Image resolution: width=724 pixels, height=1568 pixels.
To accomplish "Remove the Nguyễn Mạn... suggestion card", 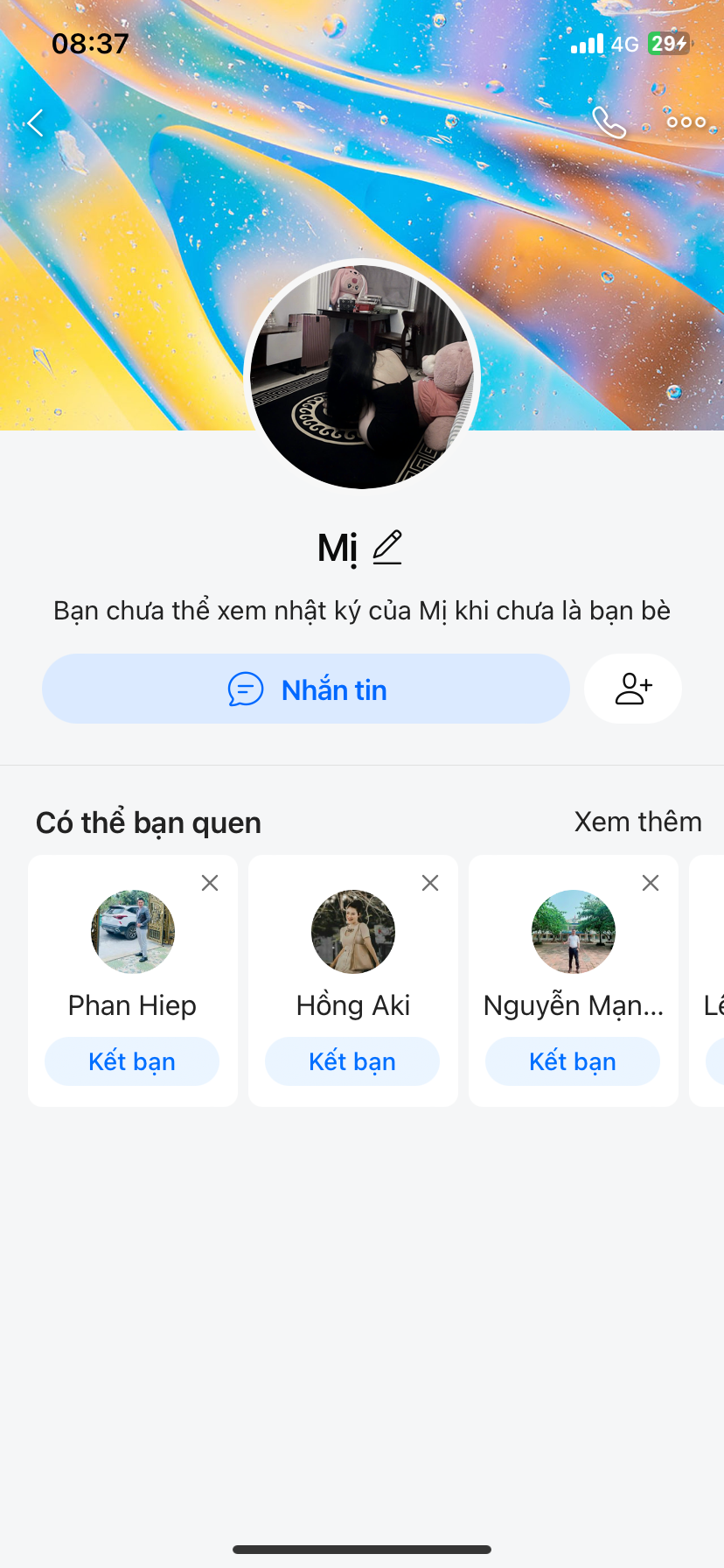I will pos(651,883).
